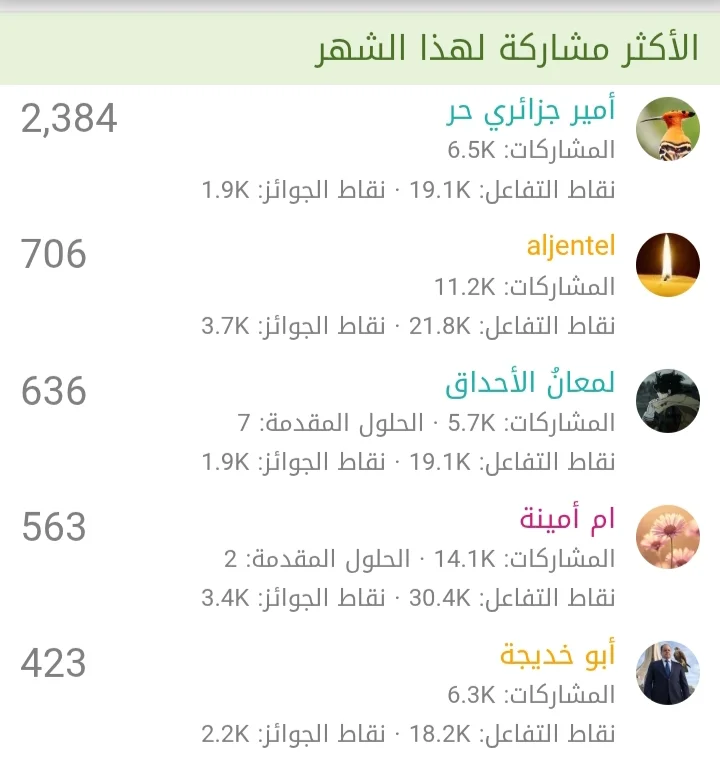Screen dimensions: 720x764
Task: View the profile of لمعانُ الأحداق
Action: [530, 383]
